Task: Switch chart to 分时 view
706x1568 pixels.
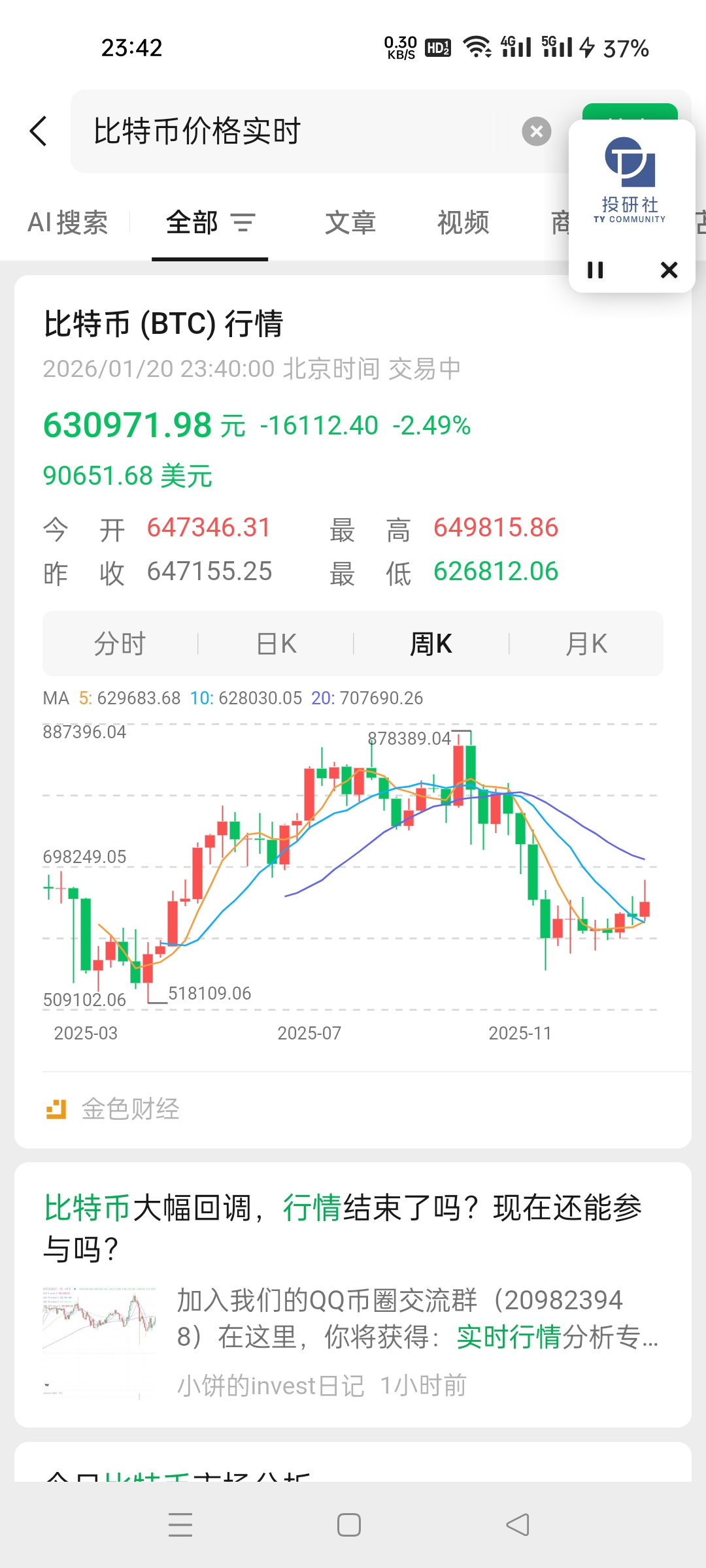Action: tap(120, 644)
